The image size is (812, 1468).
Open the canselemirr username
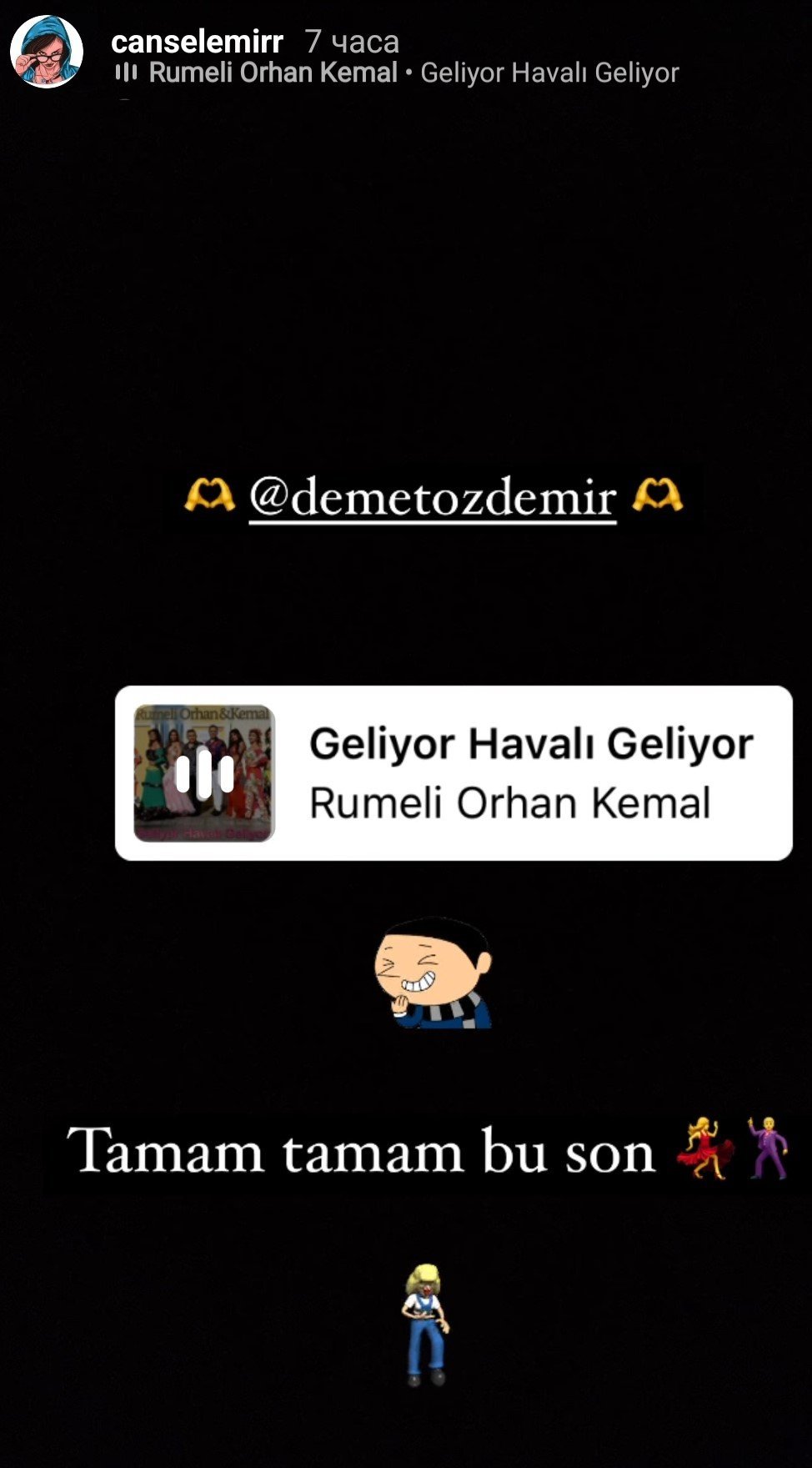pos(197,41)
